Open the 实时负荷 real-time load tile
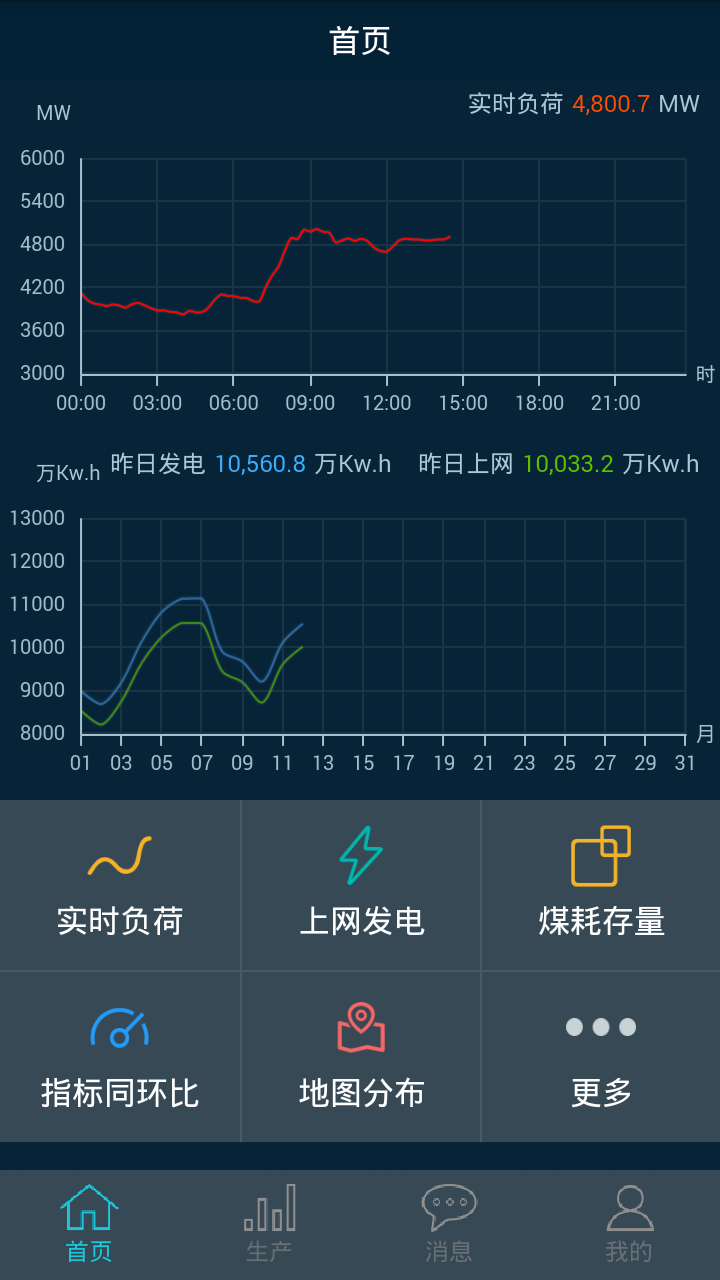 [120, 885]
